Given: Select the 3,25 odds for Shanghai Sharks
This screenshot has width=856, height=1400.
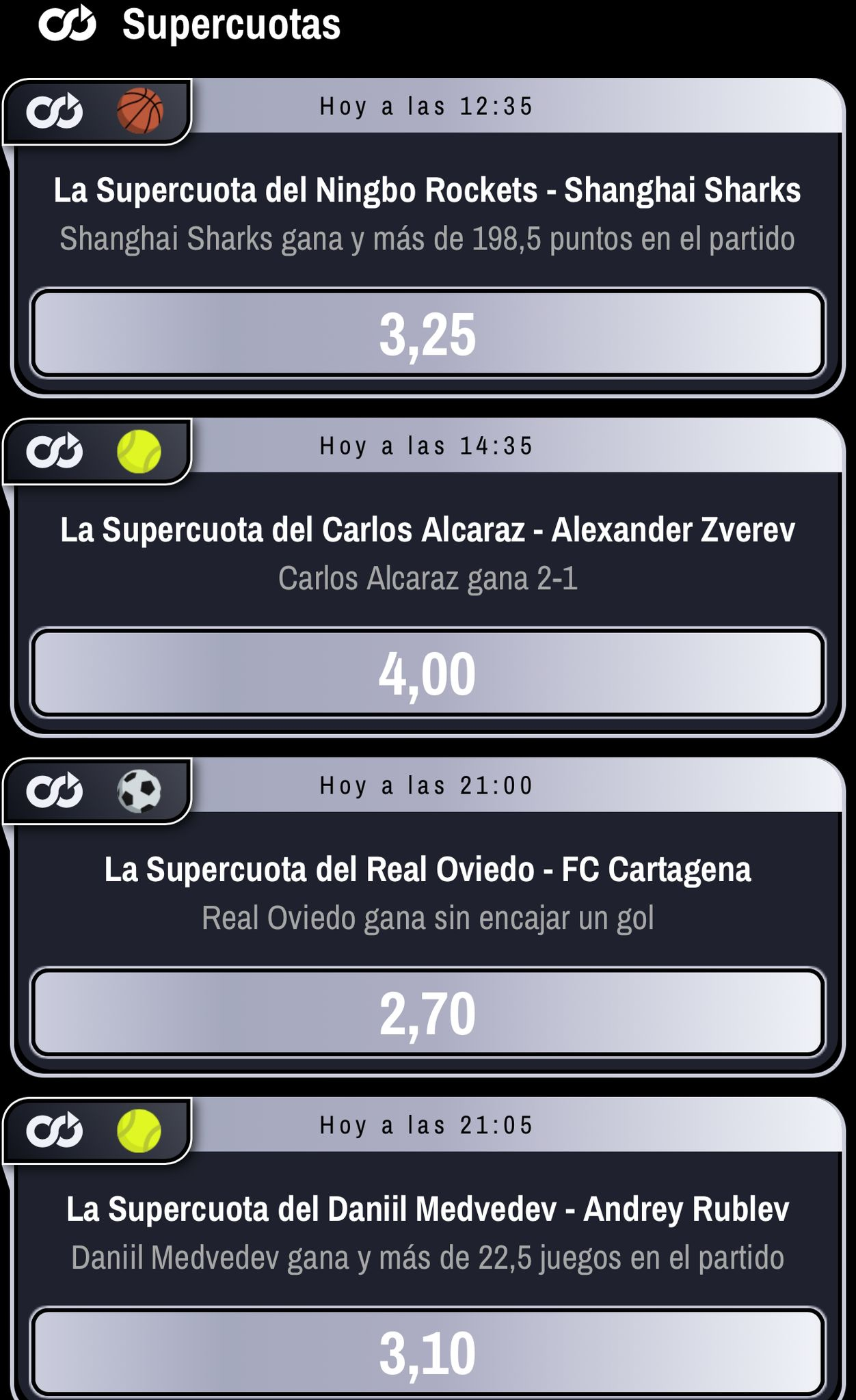Looking at the screenshot, I should click(x=427, y=334).
